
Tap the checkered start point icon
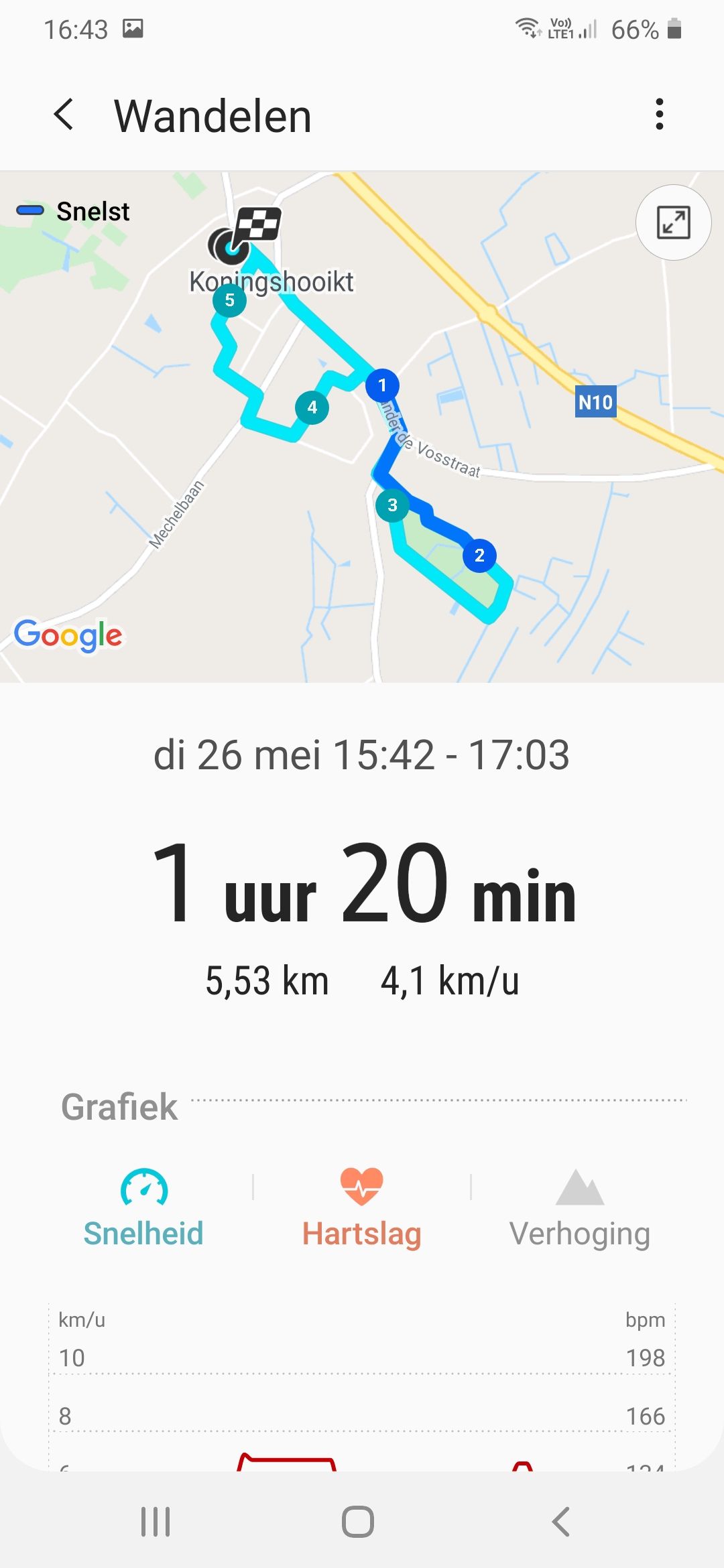[x=231, y=249]
